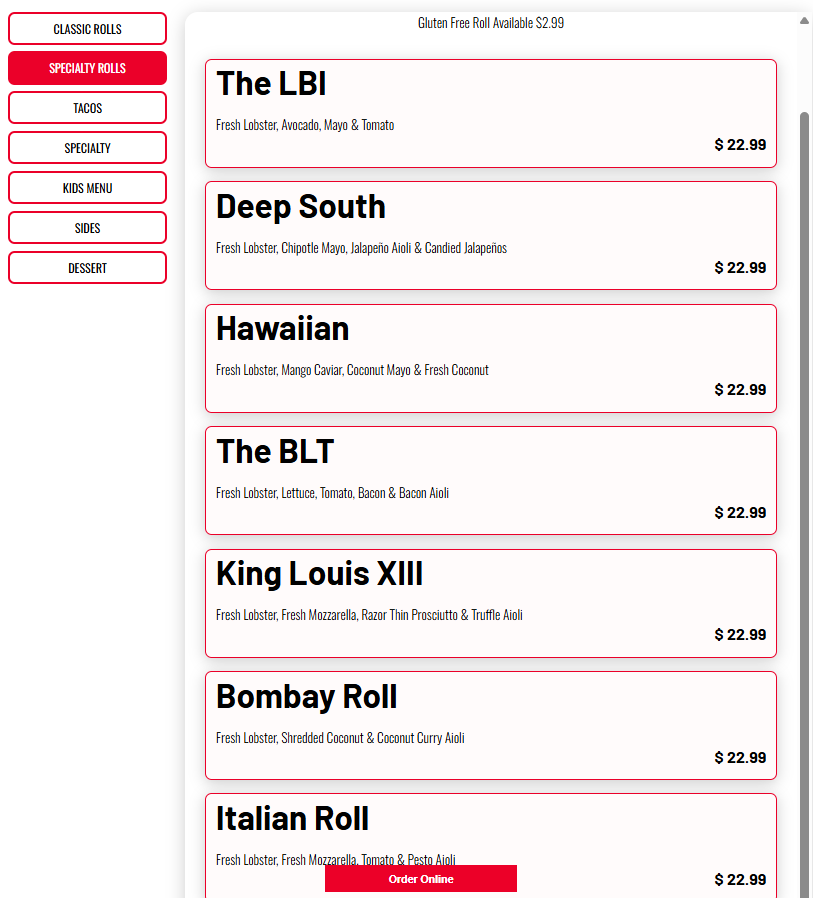The image size is (813, 898).
Task: Show the Specialty category
Action: pyautogui.click(x=88, y=148)
